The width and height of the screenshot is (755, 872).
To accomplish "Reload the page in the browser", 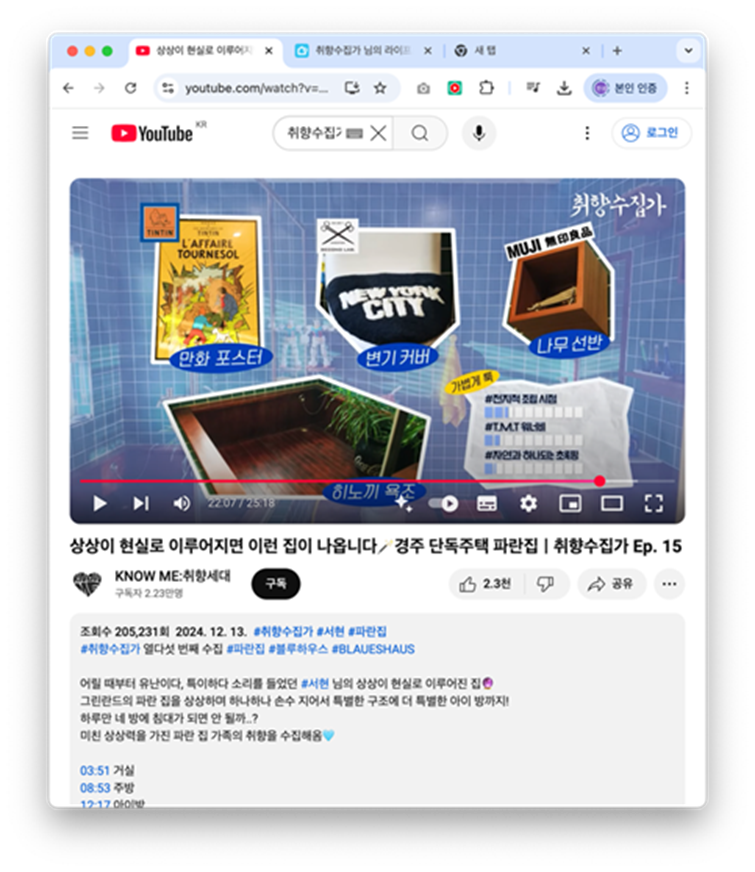I will pos(130,88).
